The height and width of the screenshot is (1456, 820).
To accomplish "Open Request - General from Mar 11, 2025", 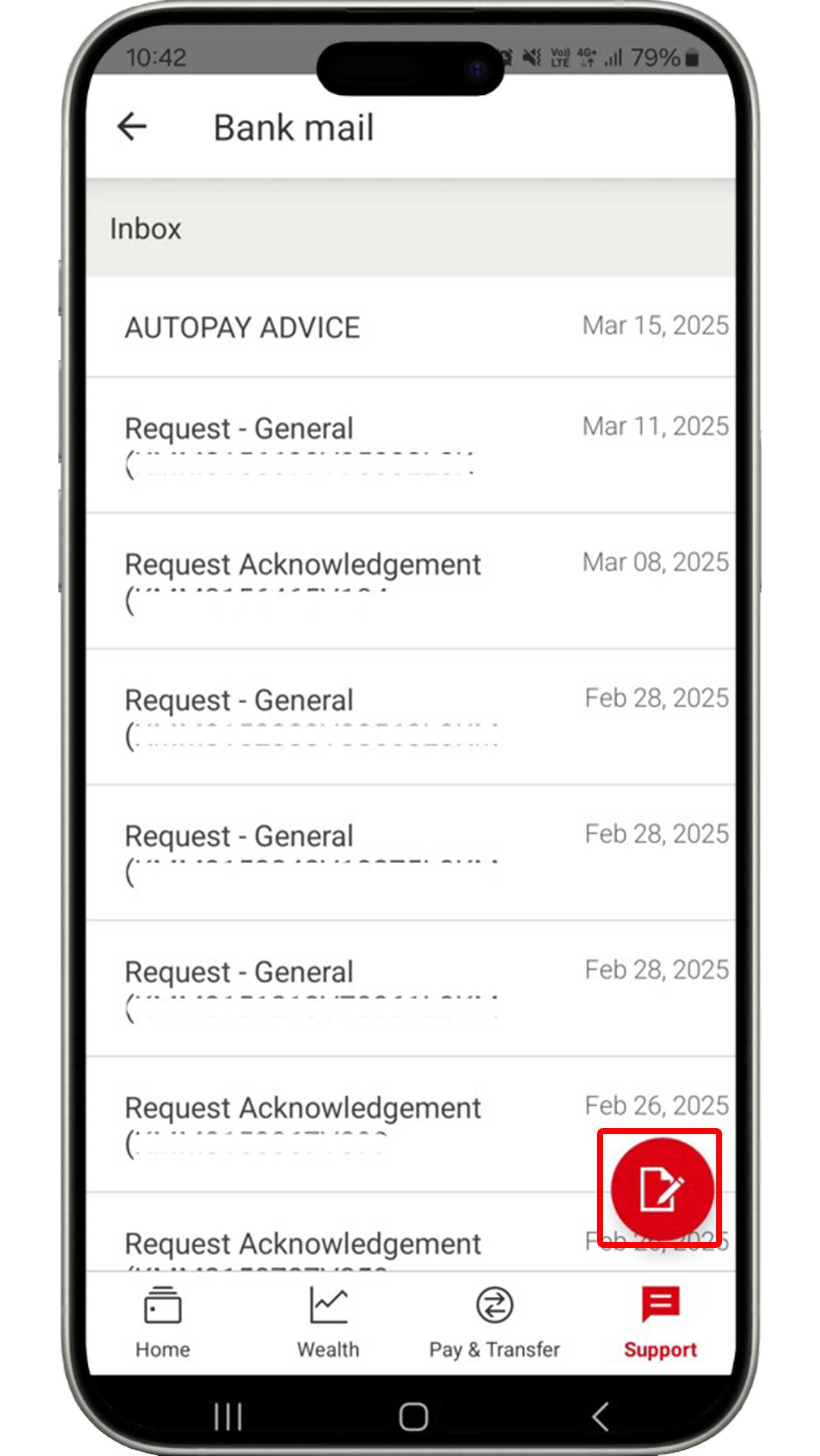I will click(410, 445).
